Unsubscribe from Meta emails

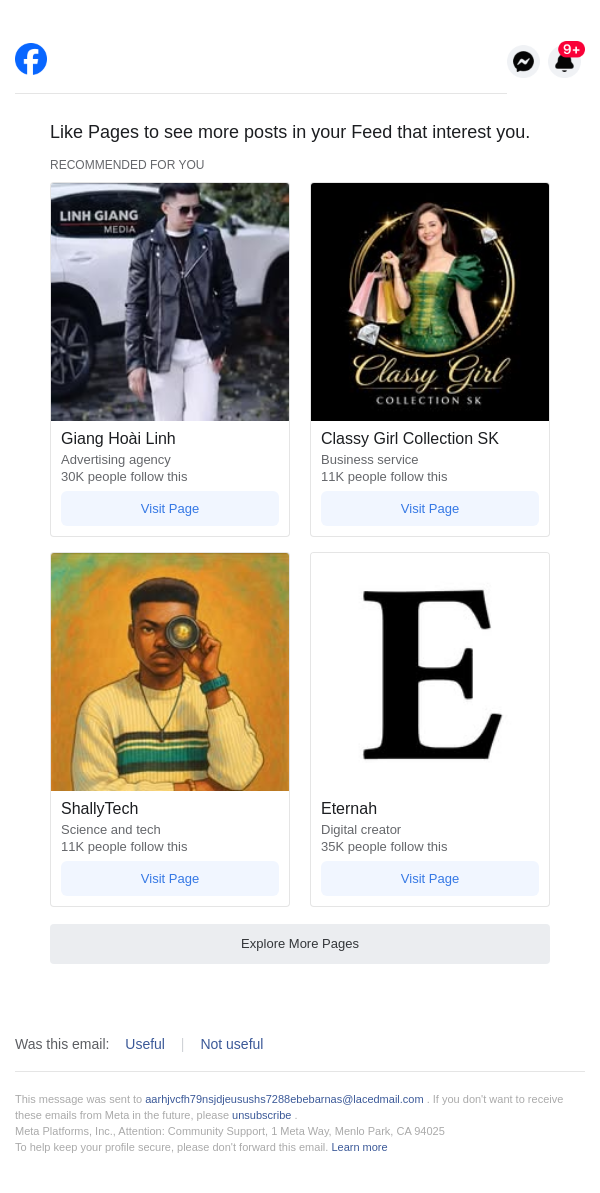click(261, 1115)
